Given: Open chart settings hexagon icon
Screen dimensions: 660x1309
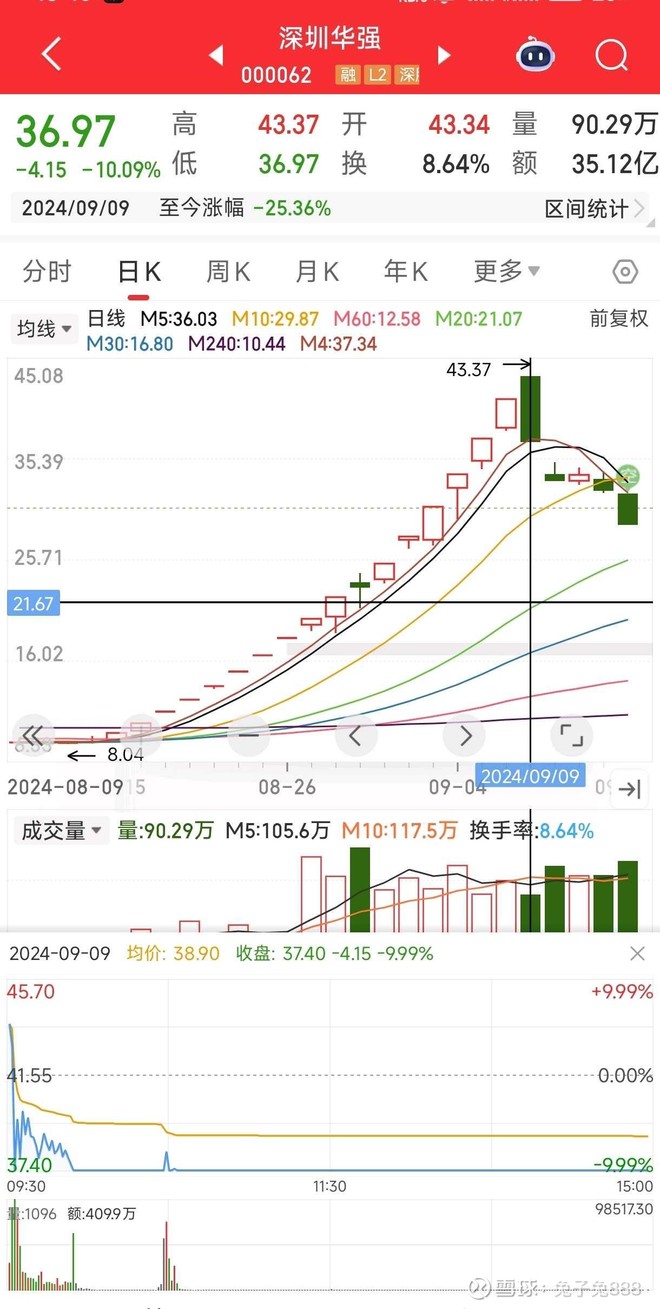Looking at the screenshot, I should [625, 272].
